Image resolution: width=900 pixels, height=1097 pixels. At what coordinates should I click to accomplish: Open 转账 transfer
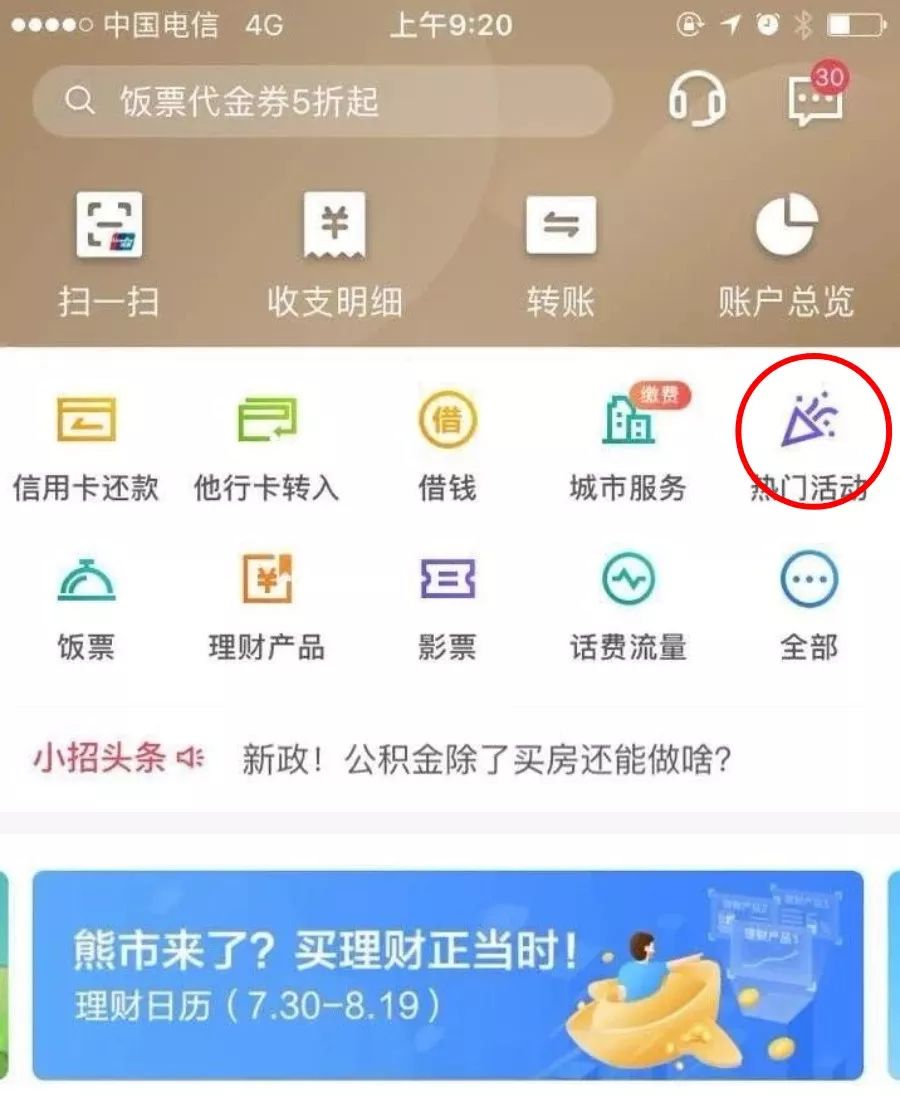560,250
